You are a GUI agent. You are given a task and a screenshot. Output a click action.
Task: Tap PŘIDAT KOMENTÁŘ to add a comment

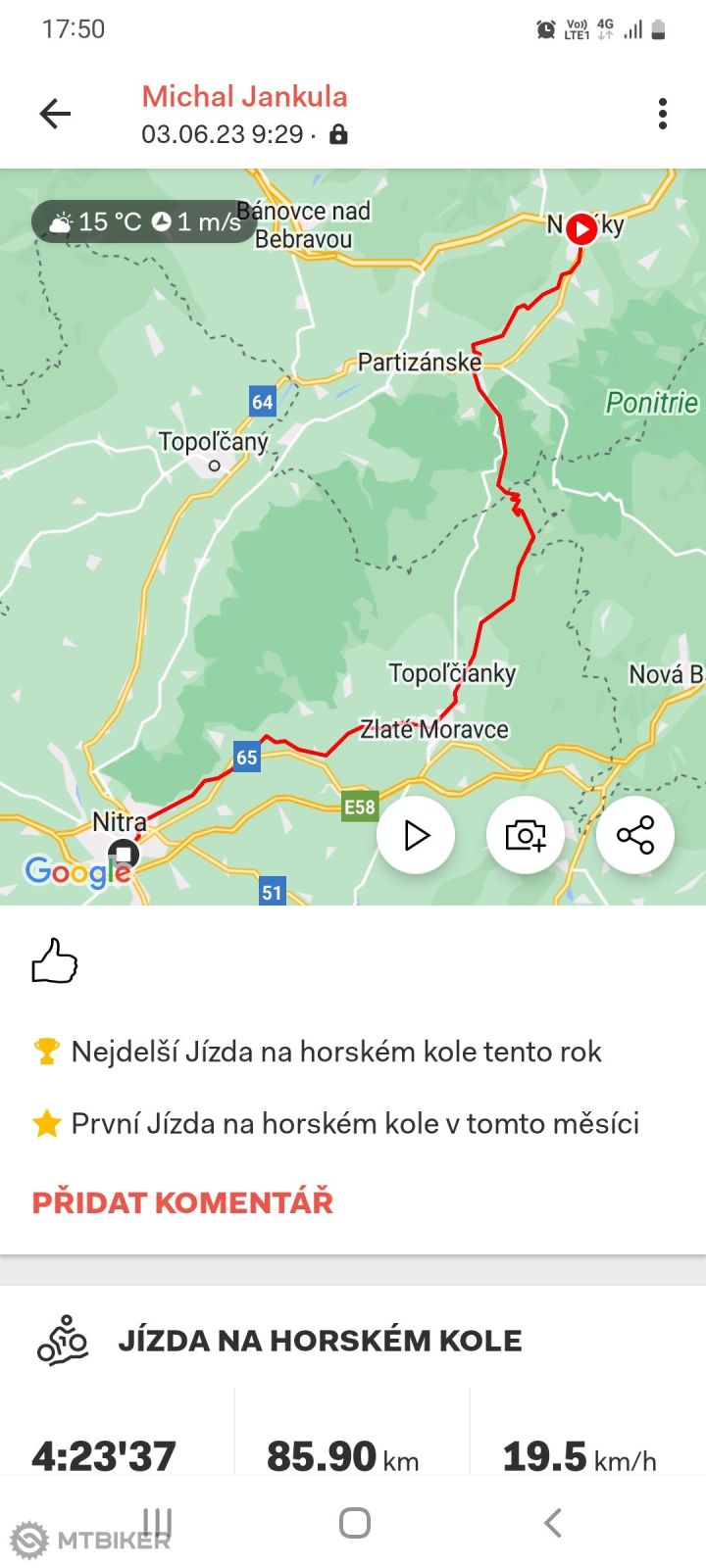click(x=183, y=1202)
